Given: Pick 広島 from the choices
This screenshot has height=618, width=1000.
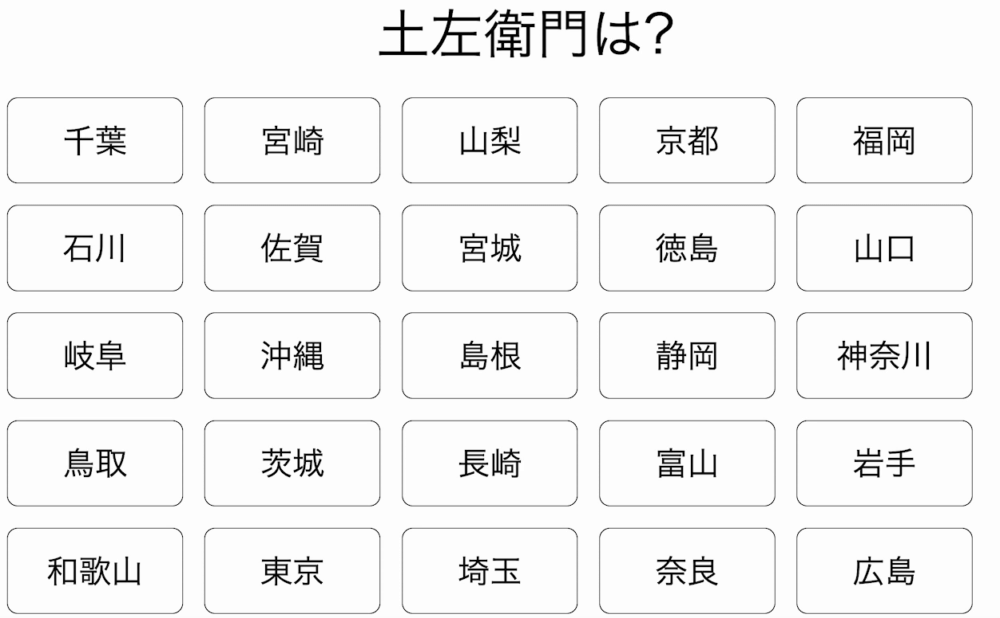Looking at the screenshot, I should [884, 571].
